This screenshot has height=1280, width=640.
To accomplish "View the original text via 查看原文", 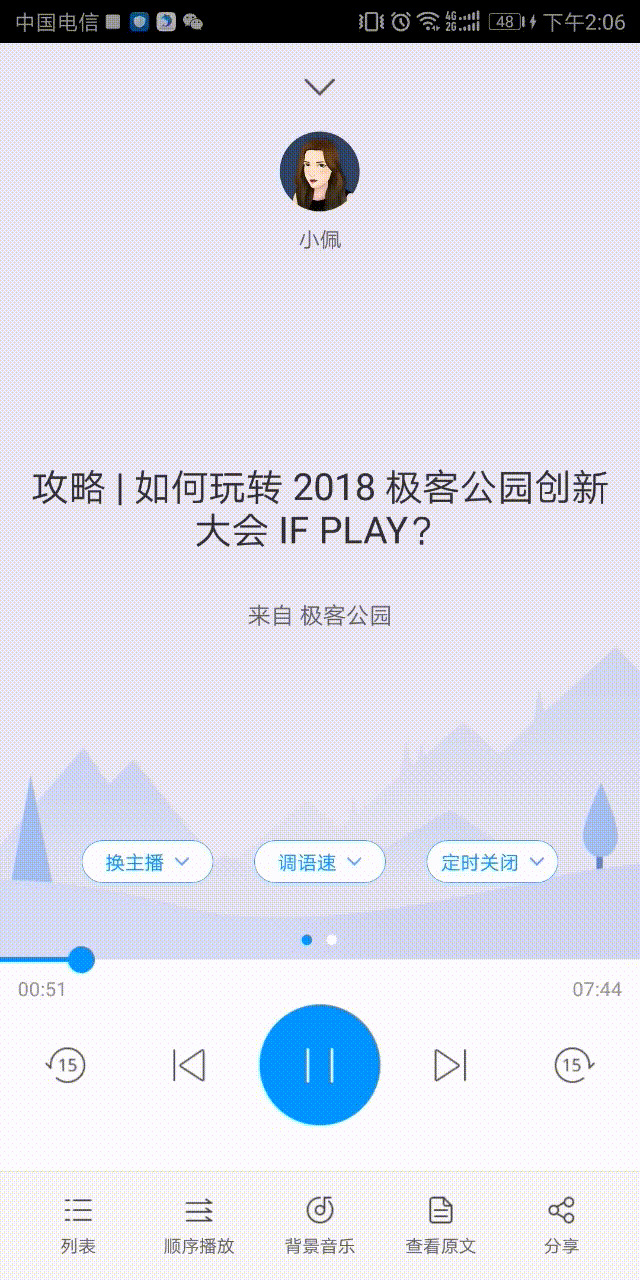I will pos(441,1225).
